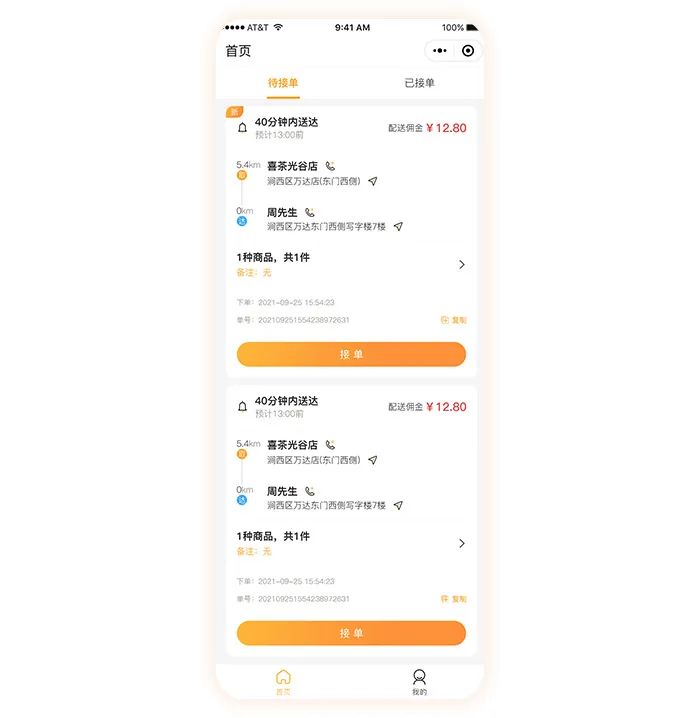Screen dimensions: 700x718
Task: Navigate to 洞西区万达店 in the 新-tagged order
Action: tap(373, 181)
